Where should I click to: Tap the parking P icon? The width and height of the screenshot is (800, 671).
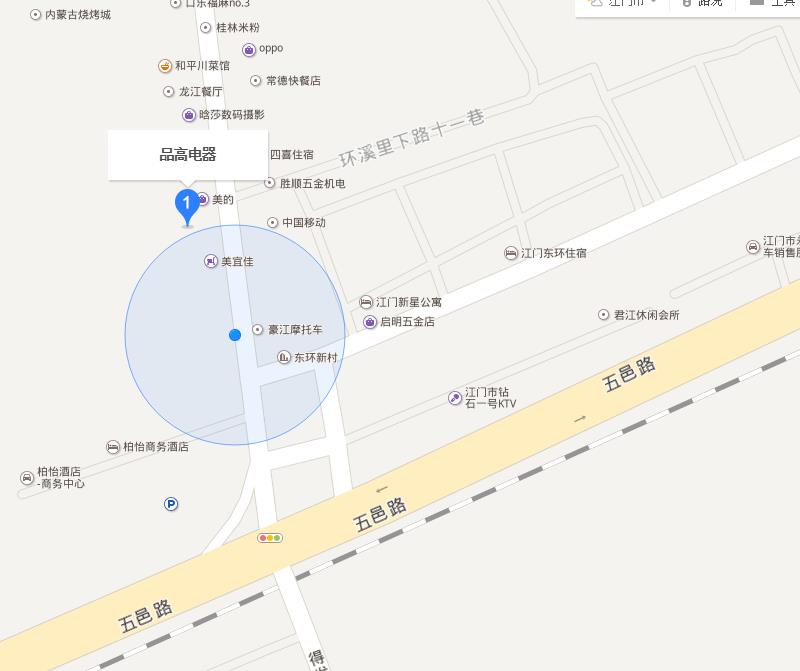(x=171, y=504)
